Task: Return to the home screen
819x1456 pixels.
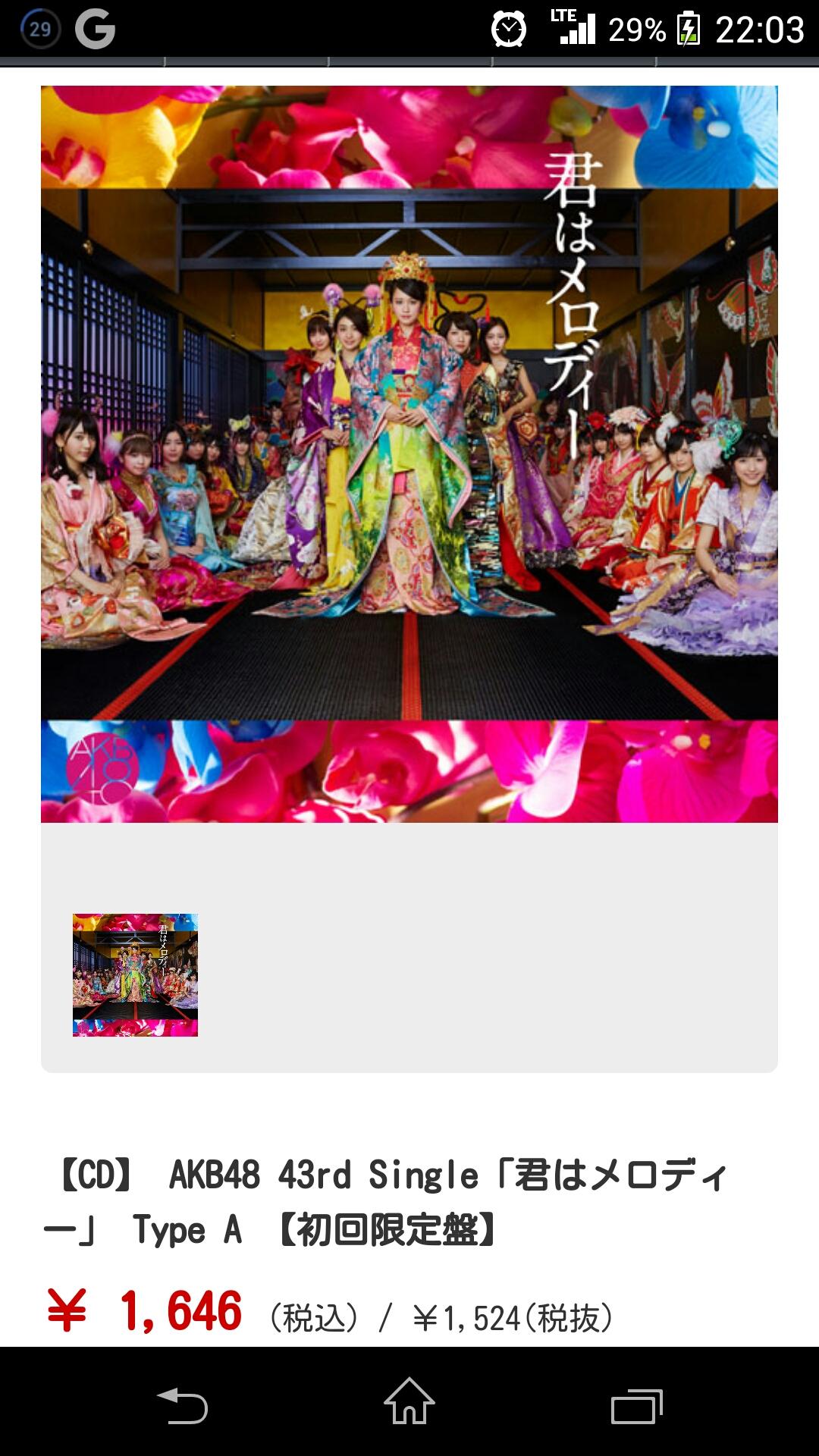Action: [409, 1401]
